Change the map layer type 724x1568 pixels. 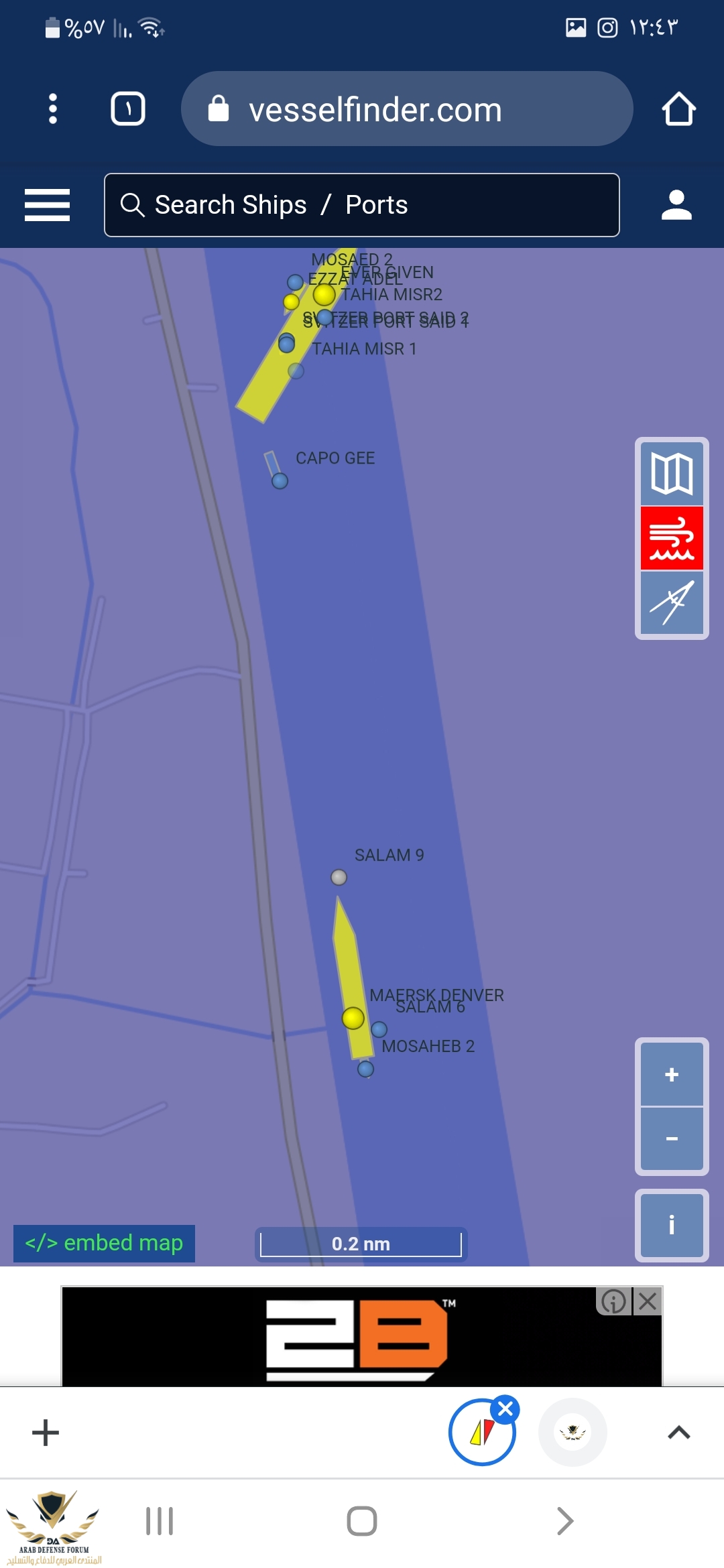[672, 473]
